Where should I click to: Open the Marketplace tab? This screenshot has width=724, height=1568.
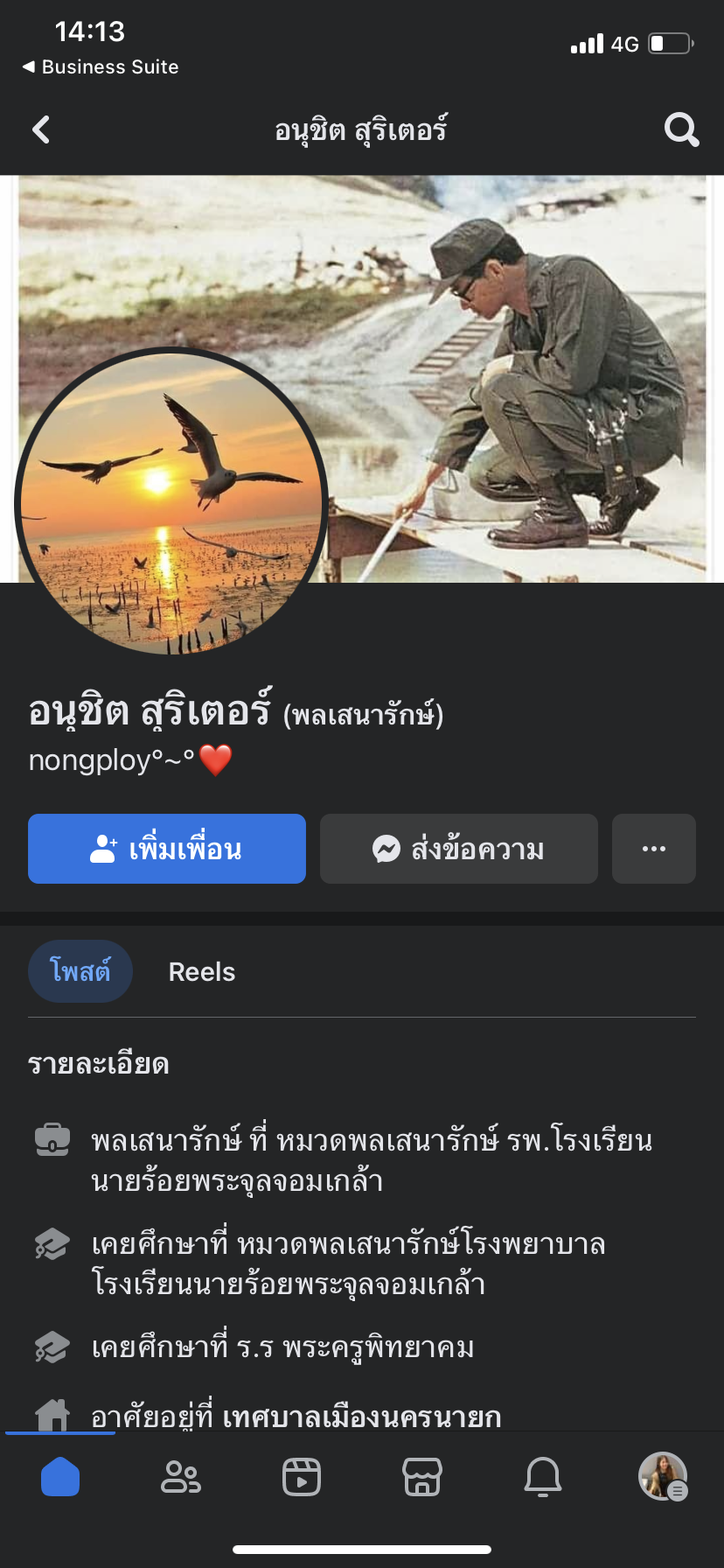click(422, 1477)
